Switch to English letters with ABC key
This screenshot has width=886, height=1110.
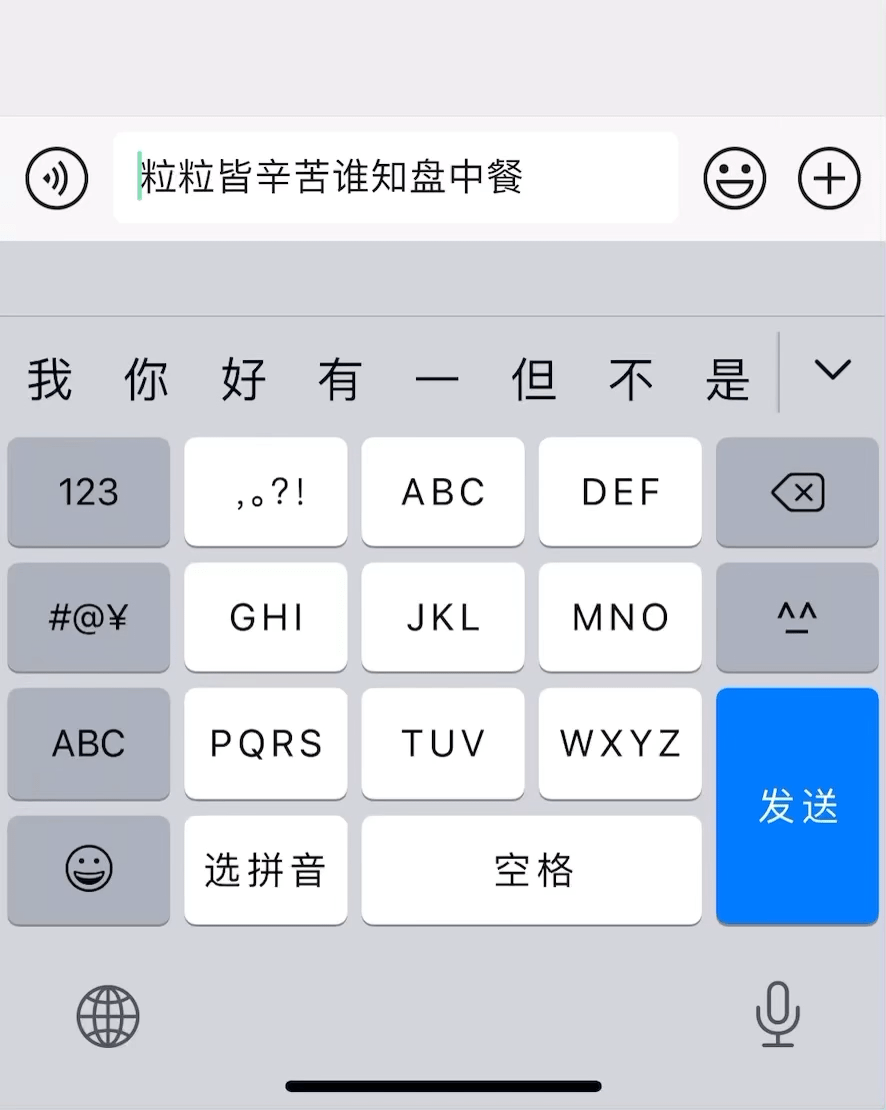pyautogui.click(x=88, y=744)
